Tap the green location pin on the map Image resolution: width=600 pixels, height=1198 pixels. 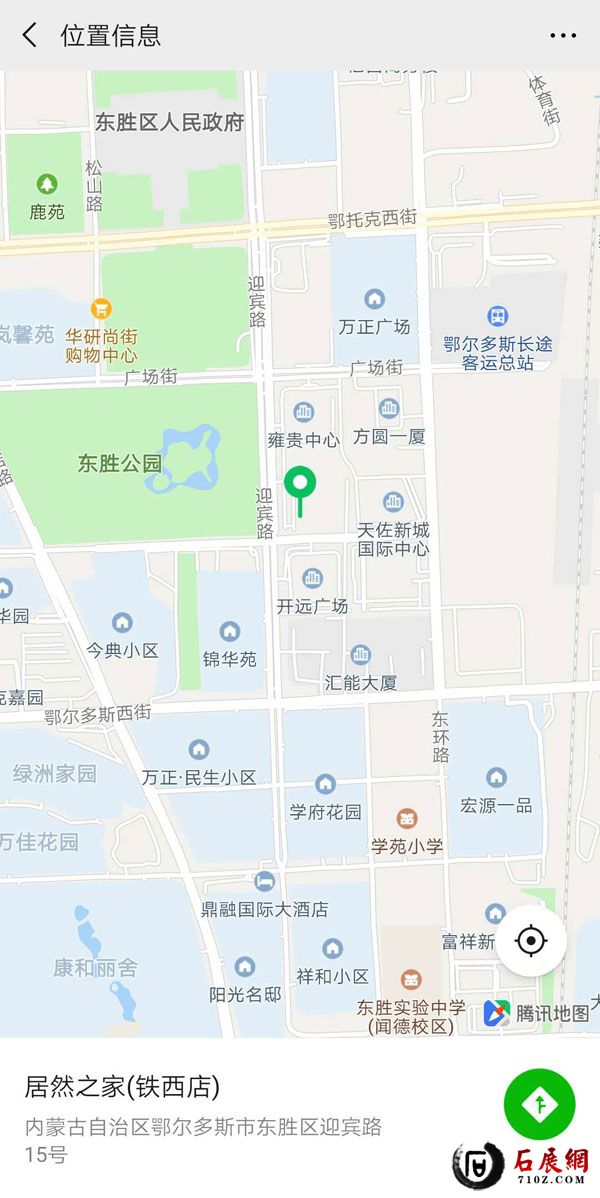coord(299,486)
